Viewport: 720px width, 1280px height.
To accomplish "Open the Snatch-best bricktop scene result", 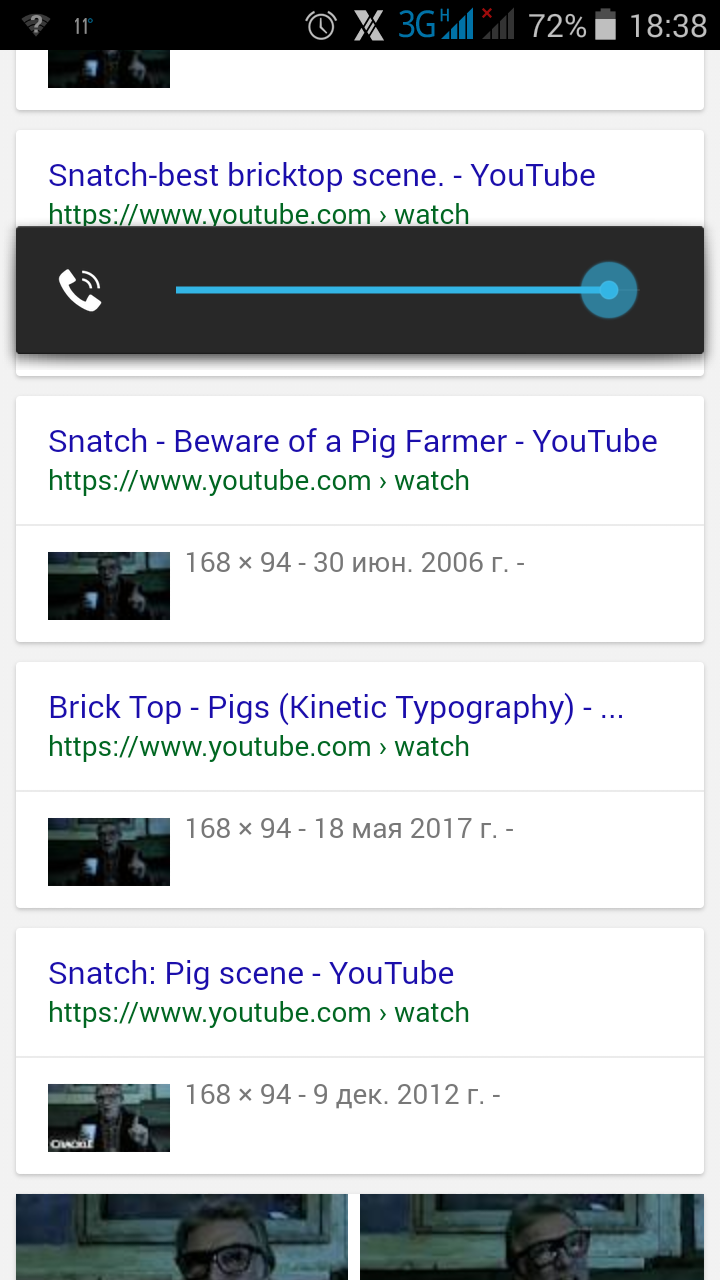I will click(x=321, y=176).
